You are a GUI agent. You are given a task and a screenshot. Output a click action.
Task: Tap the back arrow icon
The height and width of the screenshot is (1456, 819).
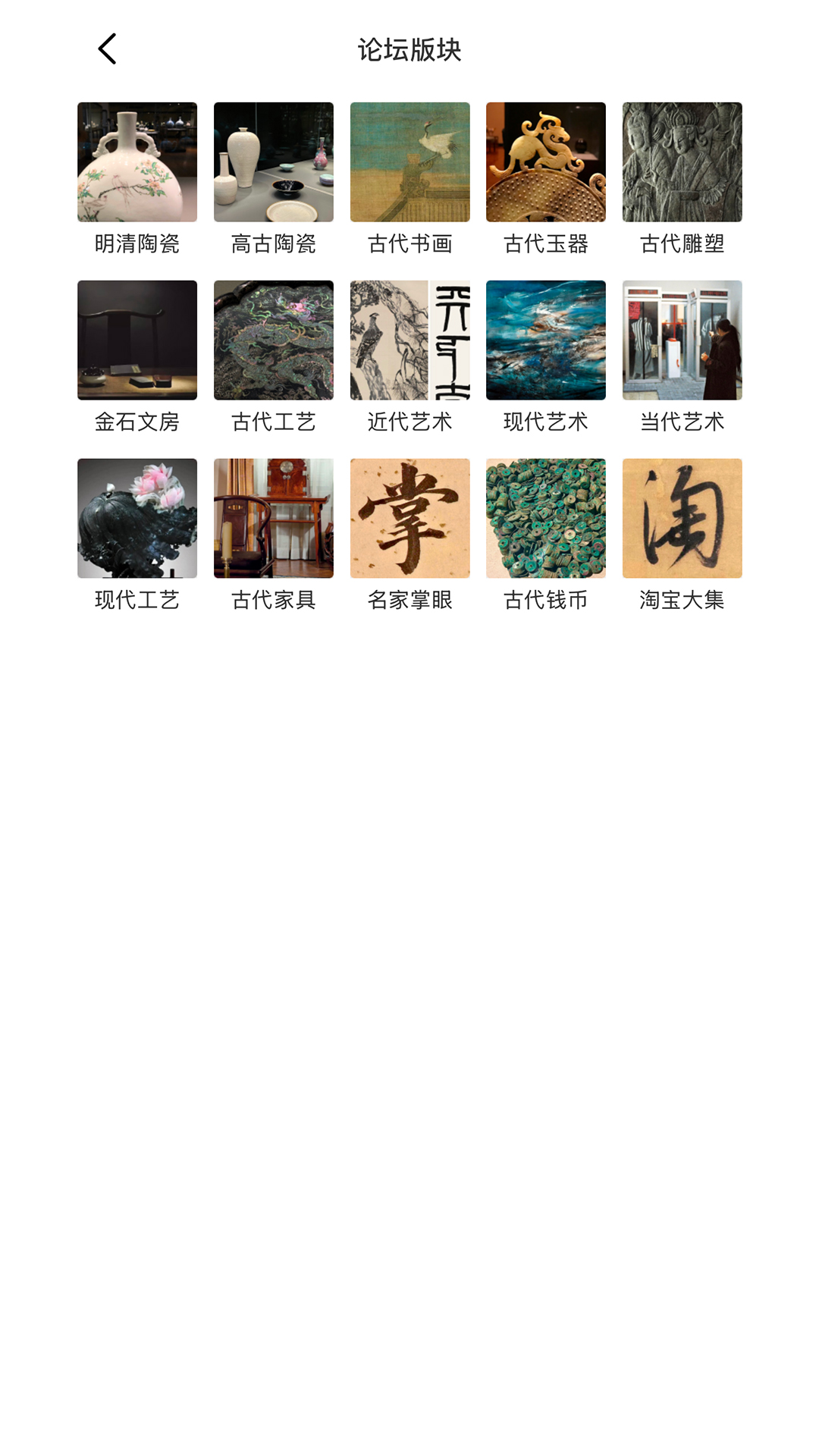coord(106,49)
